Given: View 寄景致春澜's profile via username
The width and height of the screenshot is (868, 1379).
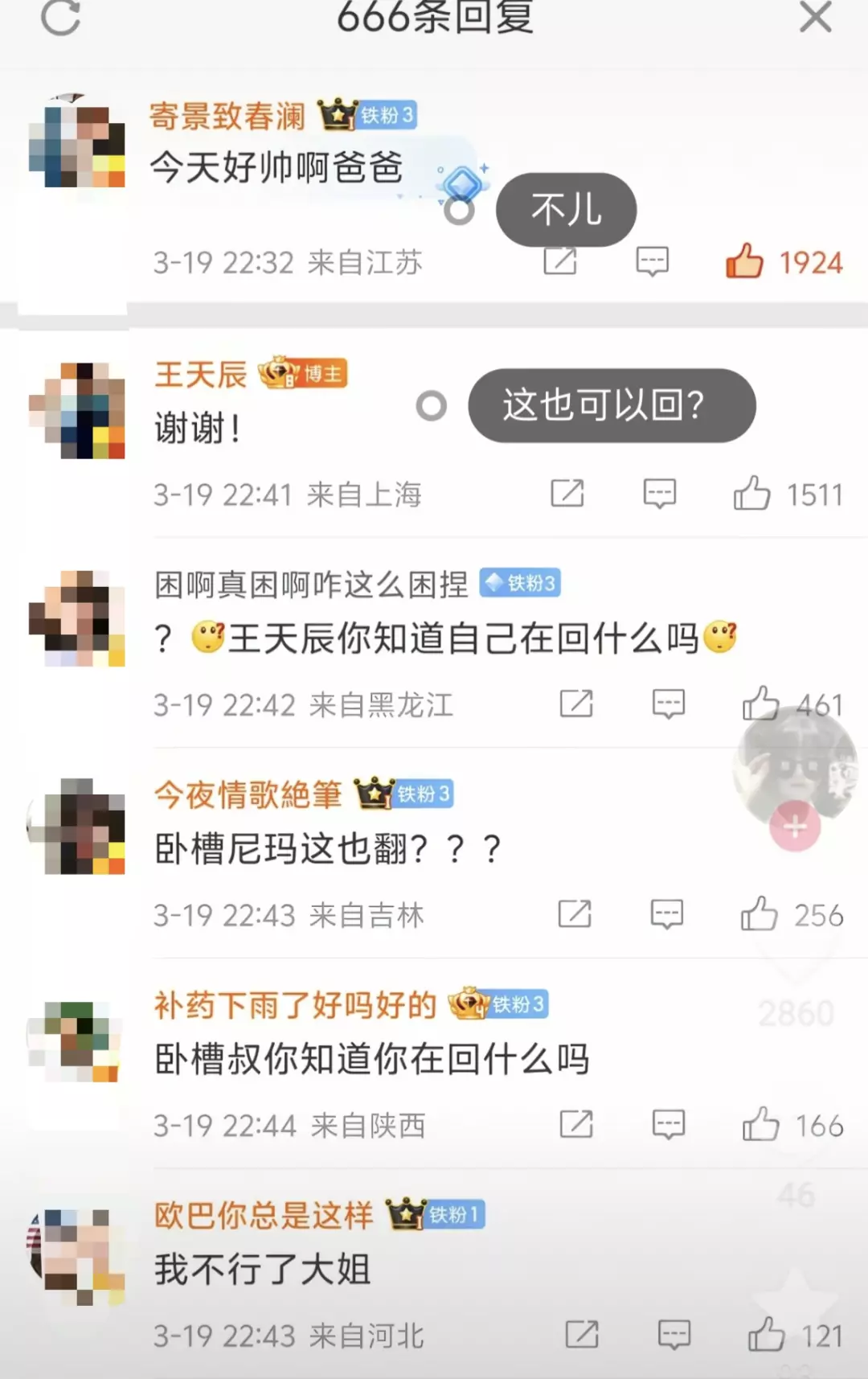Looking at the screenshot, I should (227, 117).
